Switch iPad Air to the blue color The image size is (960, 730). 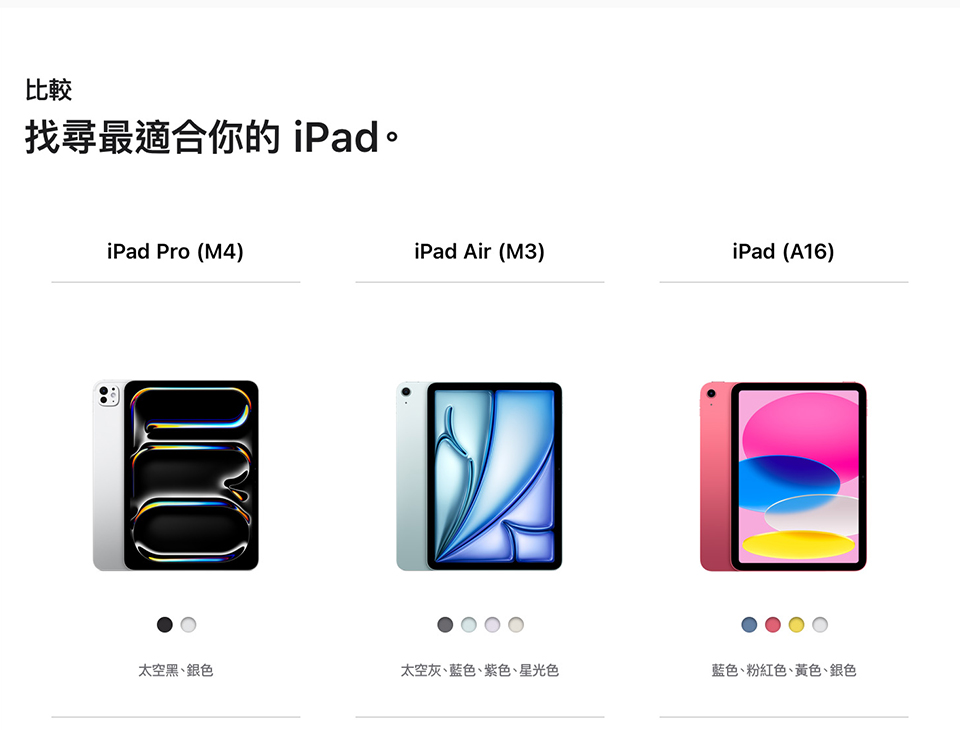point(469,624)
